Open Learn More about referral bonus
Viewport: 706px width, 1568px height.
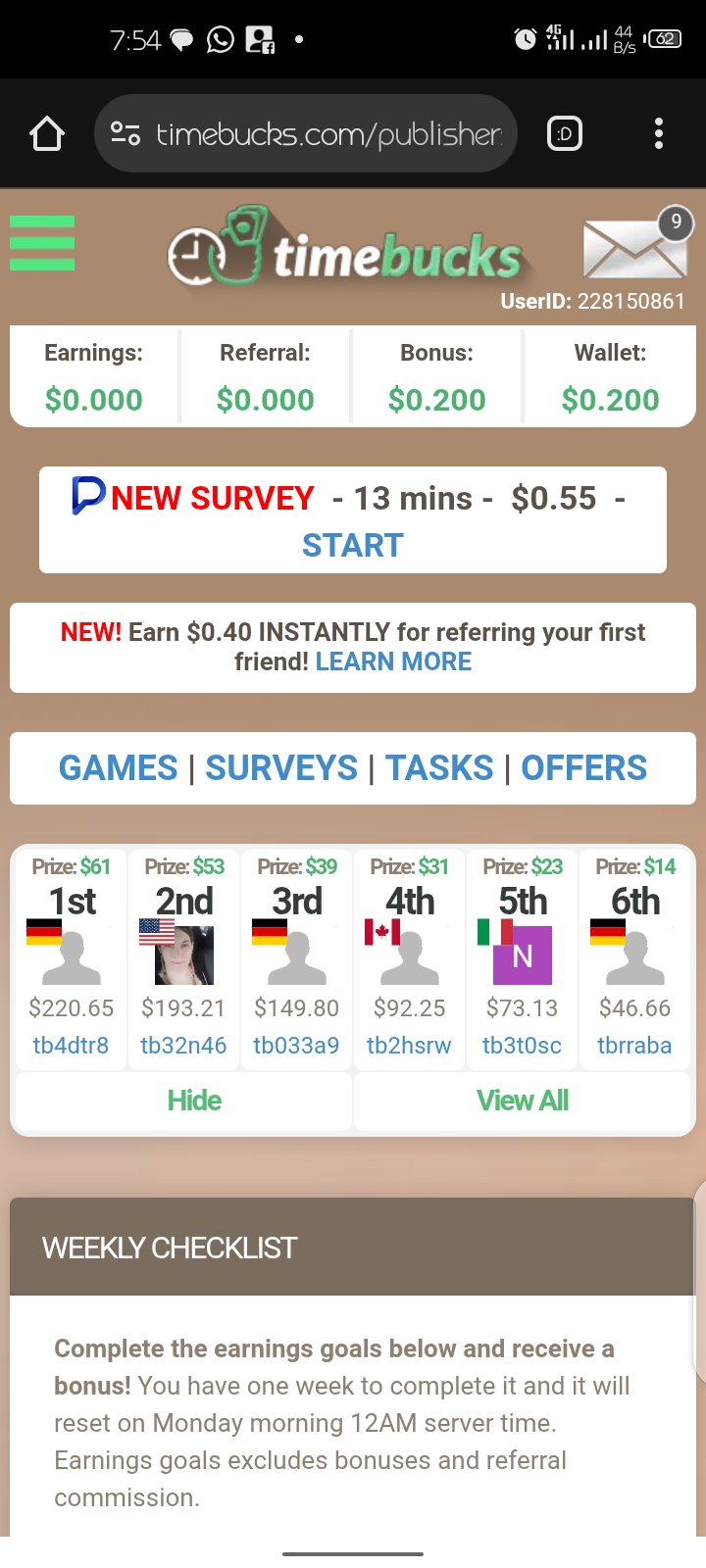(393, 661)
